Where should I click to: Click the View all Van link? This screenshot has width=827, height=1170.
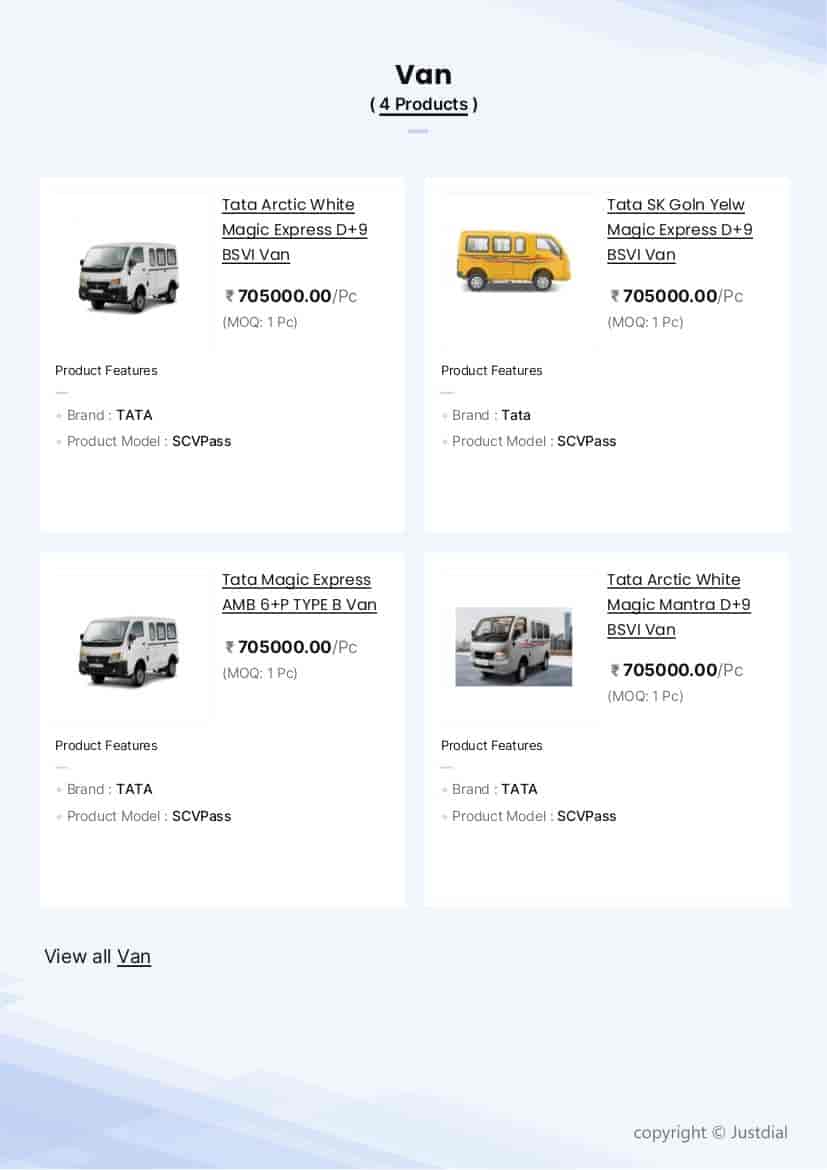134,957
